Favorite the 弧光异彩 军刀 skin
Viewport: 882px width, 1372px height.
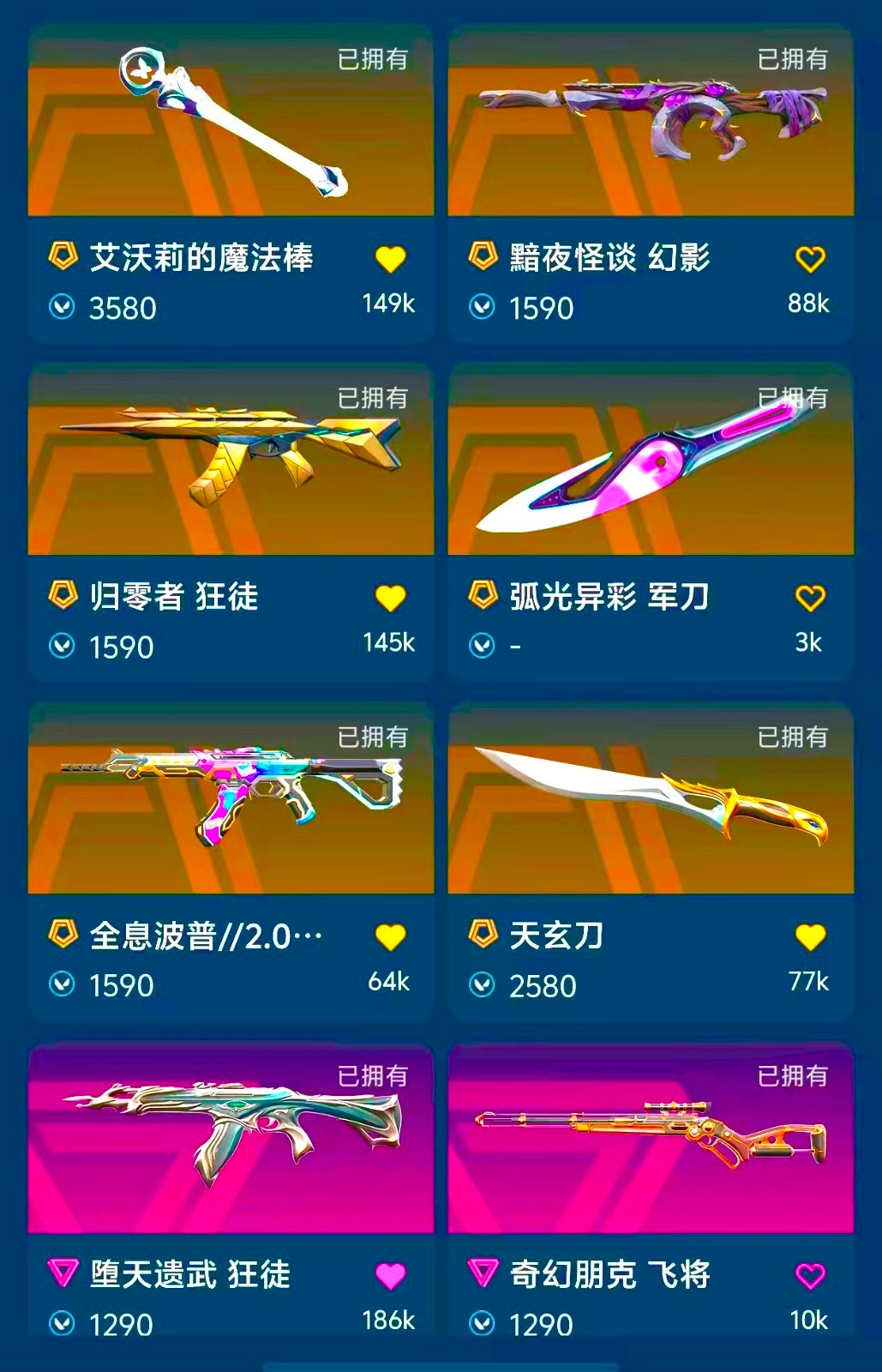click(810, 598)
